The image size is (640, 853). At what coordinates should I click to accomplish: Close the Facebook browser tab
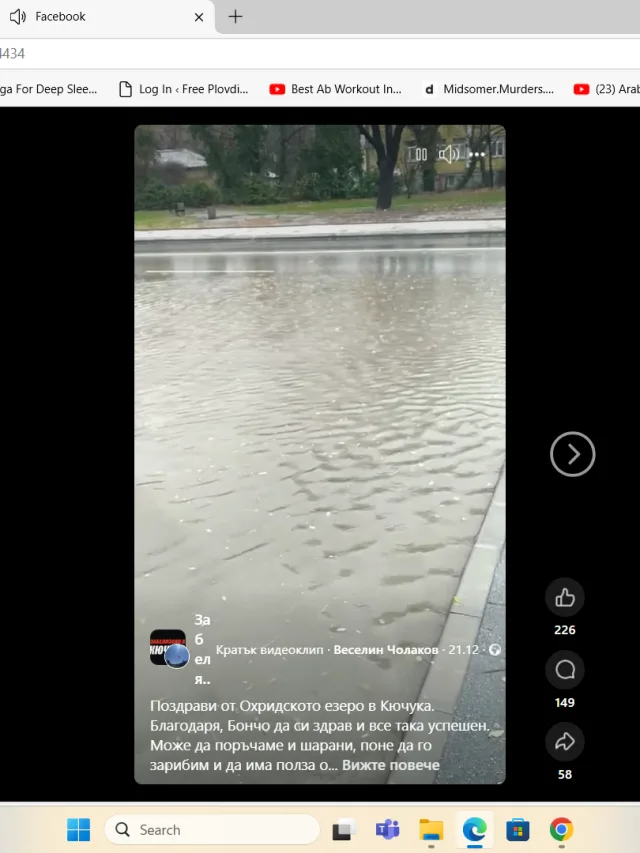199,17
